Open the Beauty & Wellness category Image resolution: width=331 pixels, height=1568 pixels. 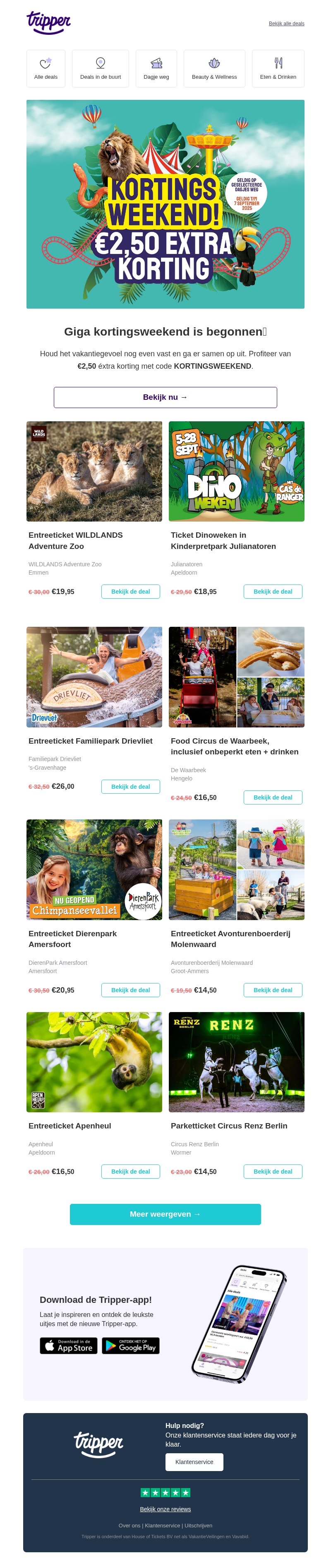tap(214, 68)
